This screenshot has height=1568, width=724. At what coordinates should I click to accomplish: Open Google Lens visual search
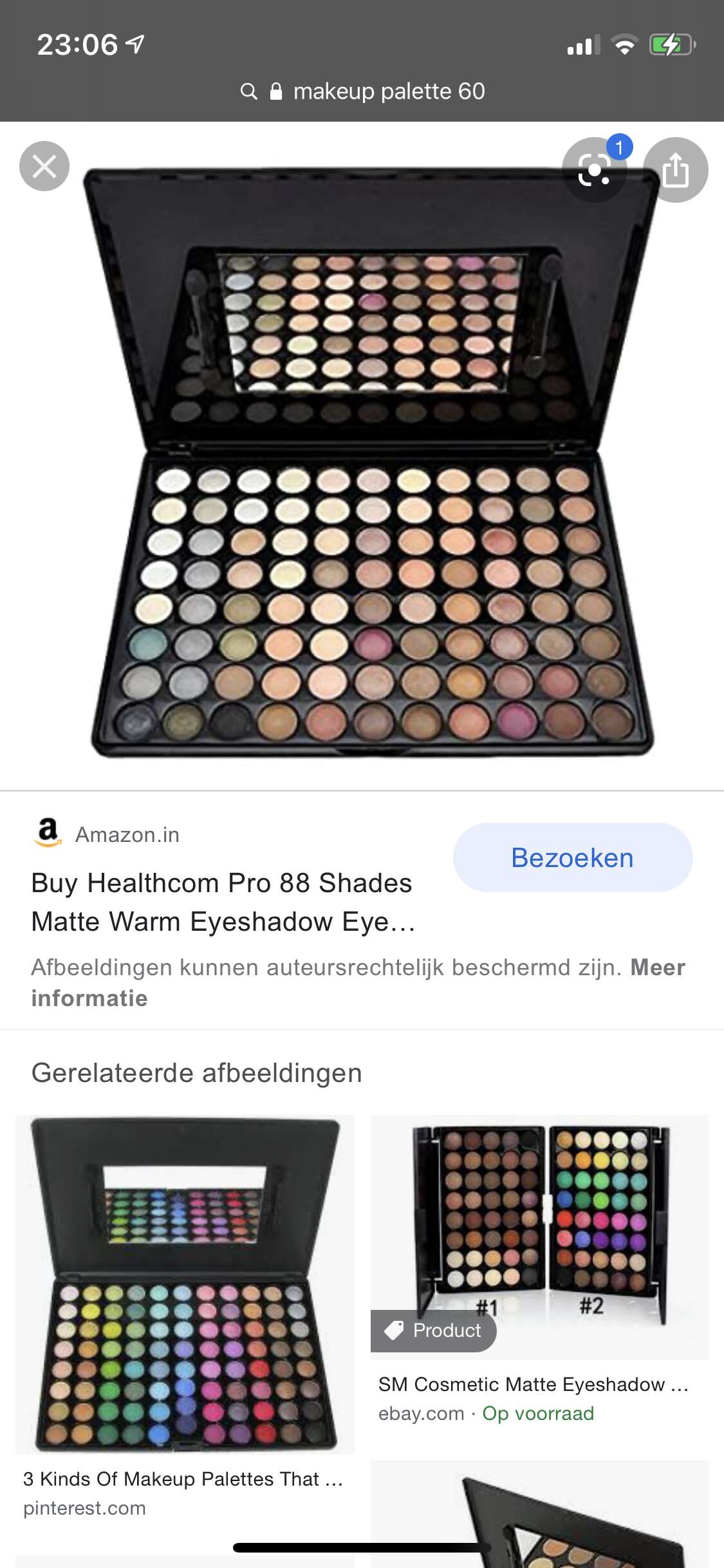(594, 170)
